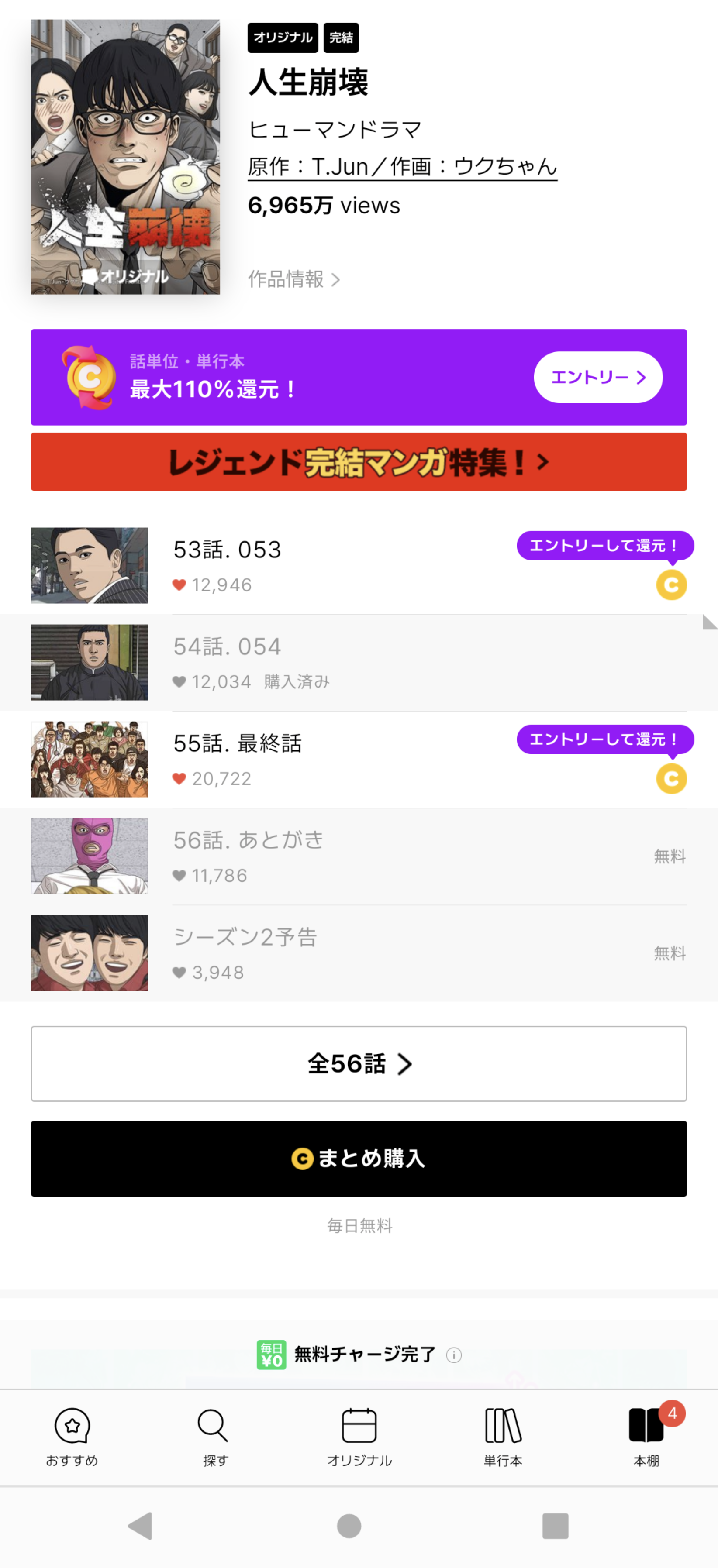718x1568 pixels.
Task: Open author link T.Jun／ウクちゃん
Action: [402, 166]
